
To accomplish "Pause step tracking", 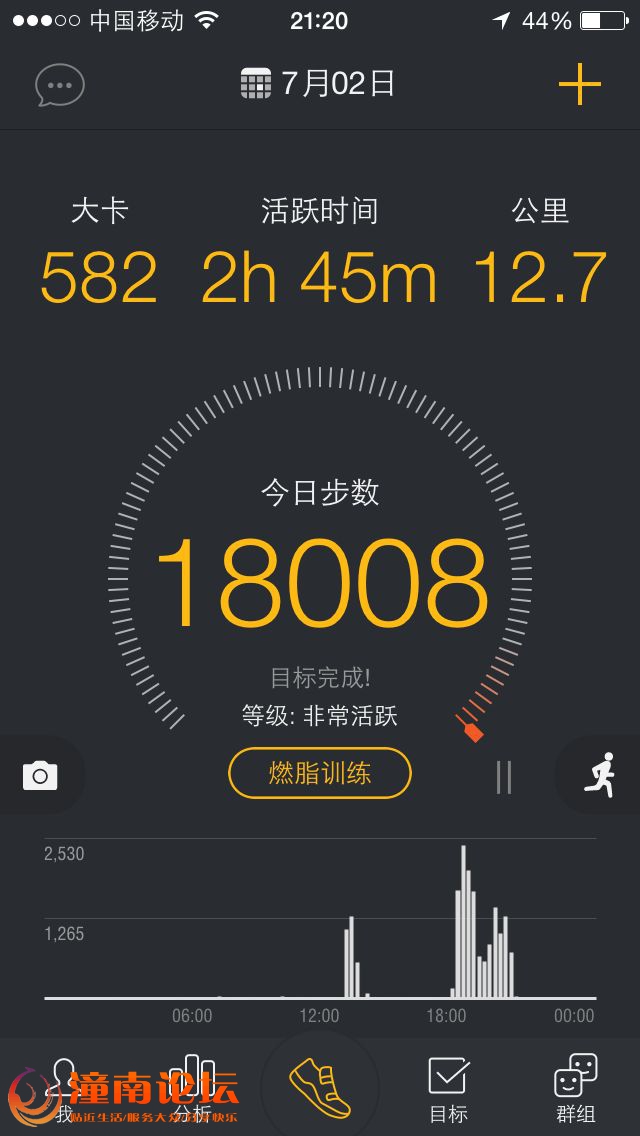I will tap(504, 777).
